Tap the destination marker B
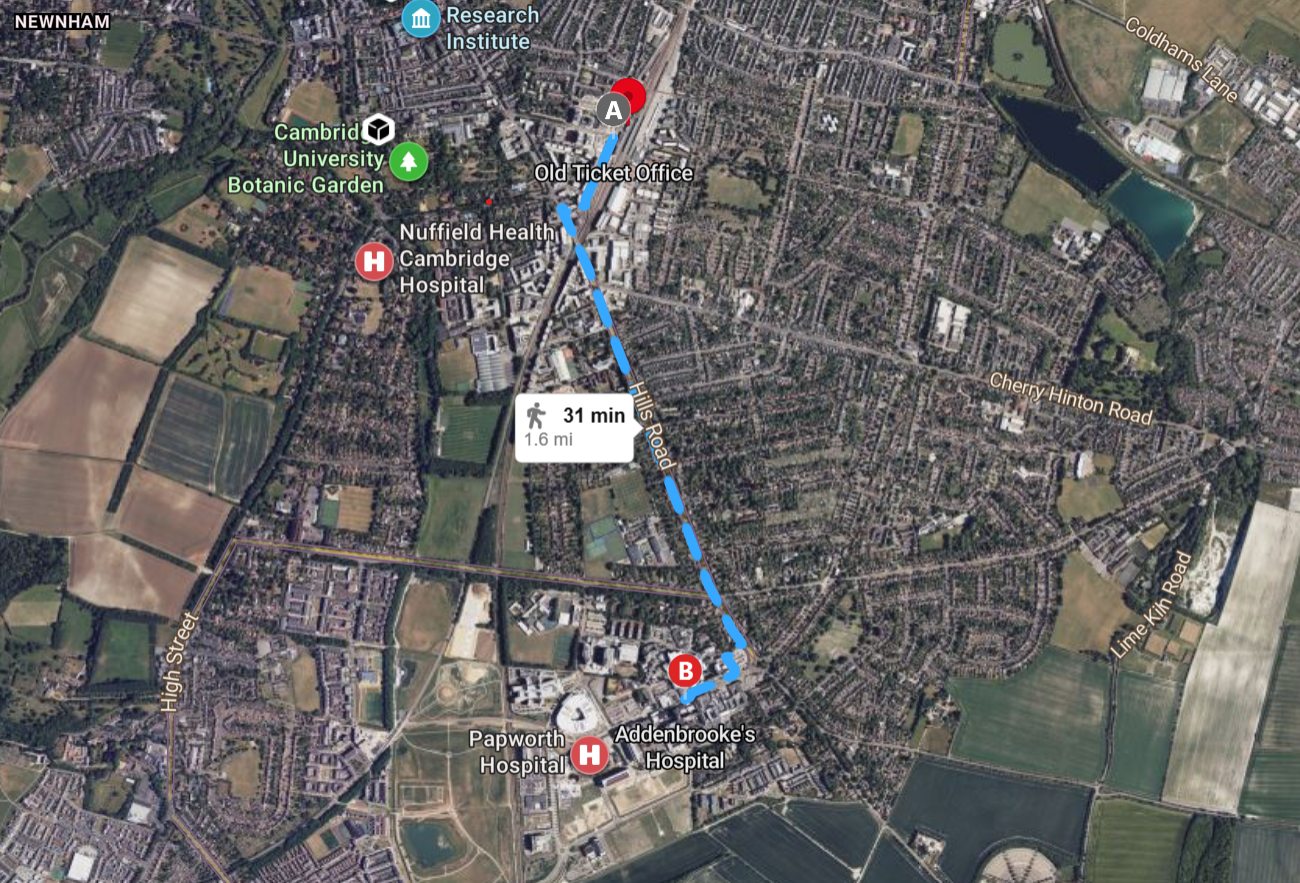The width and height of the screenshot is (1300, 883). pyautogui.click(x=686, y=670)
